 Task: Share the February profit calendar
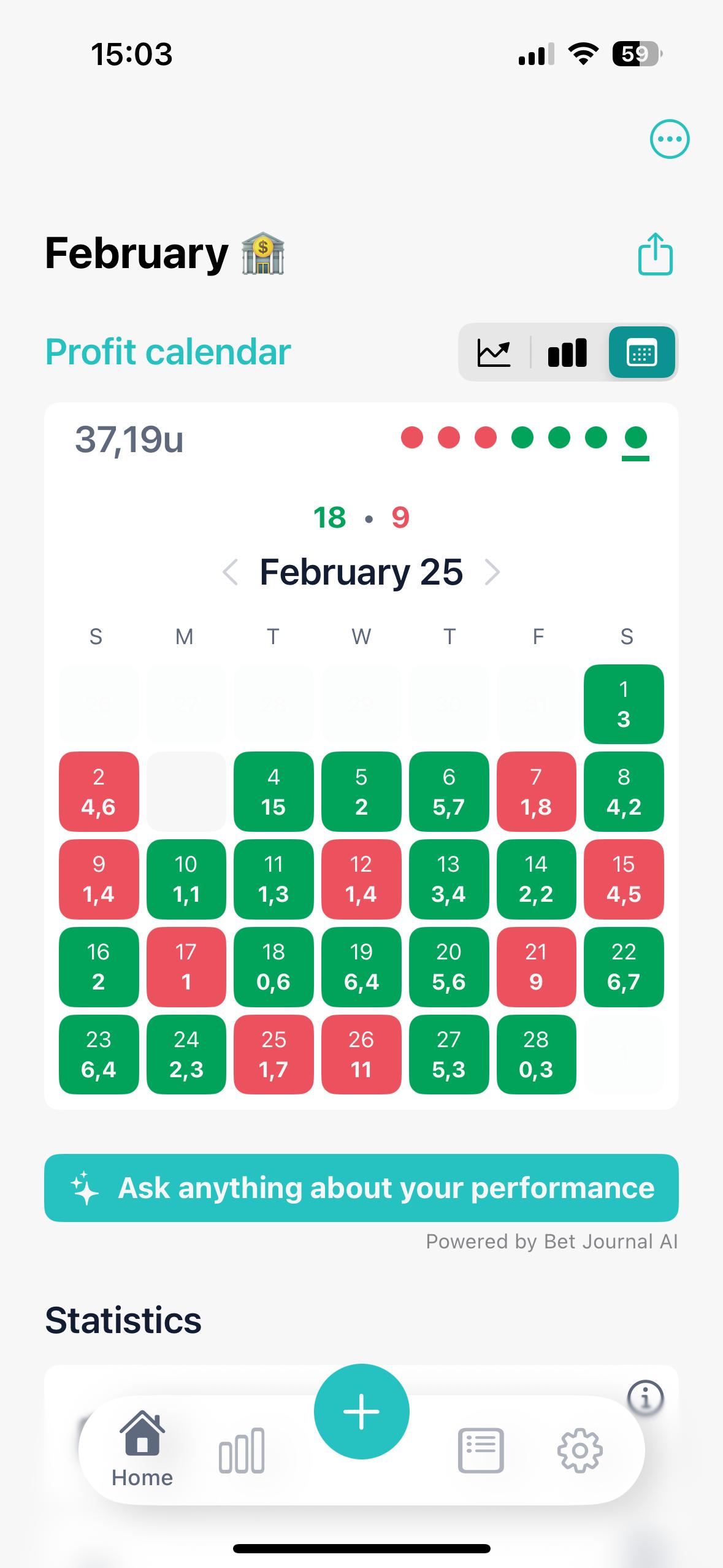pyautogui.click(x=655, y=254)
